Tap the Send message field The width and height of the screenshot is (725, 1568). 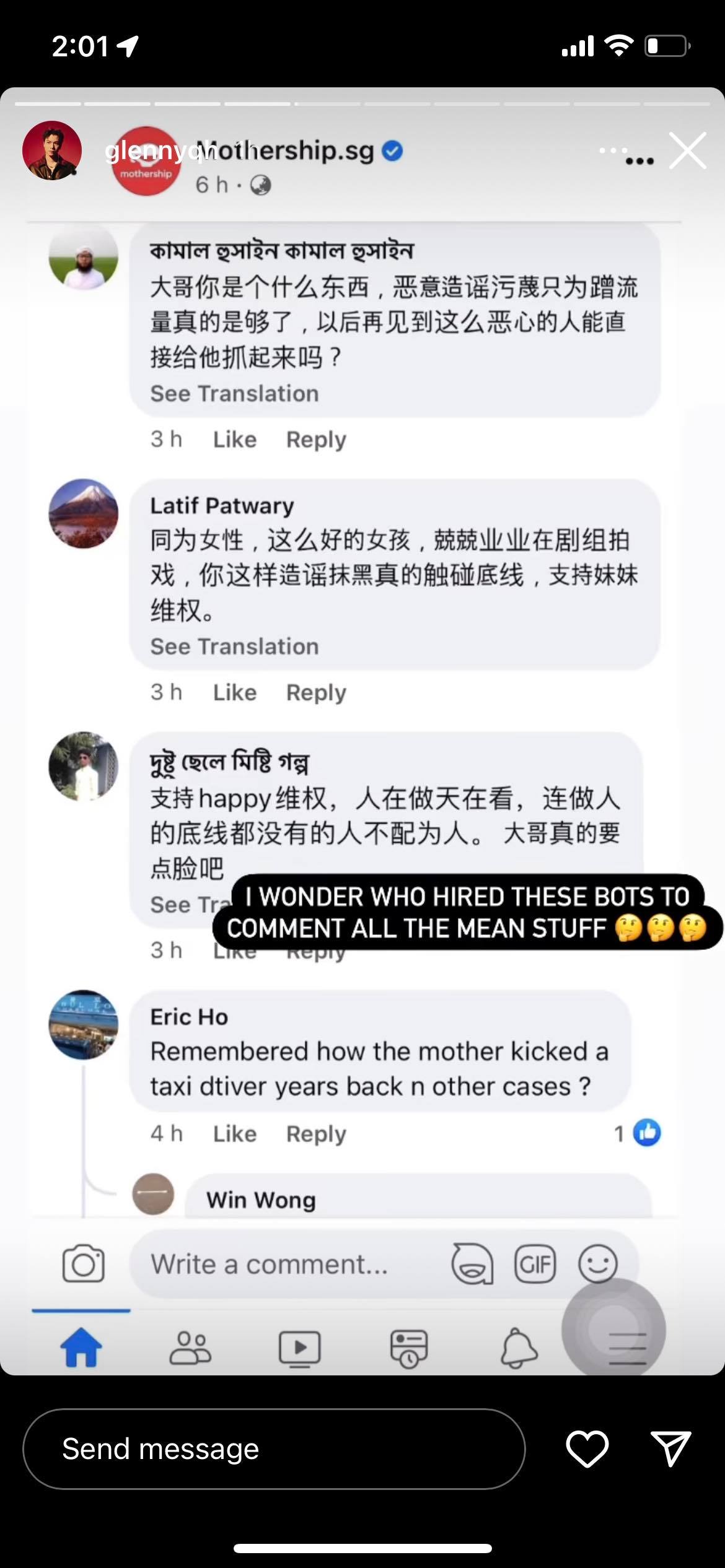point(274,1449)
